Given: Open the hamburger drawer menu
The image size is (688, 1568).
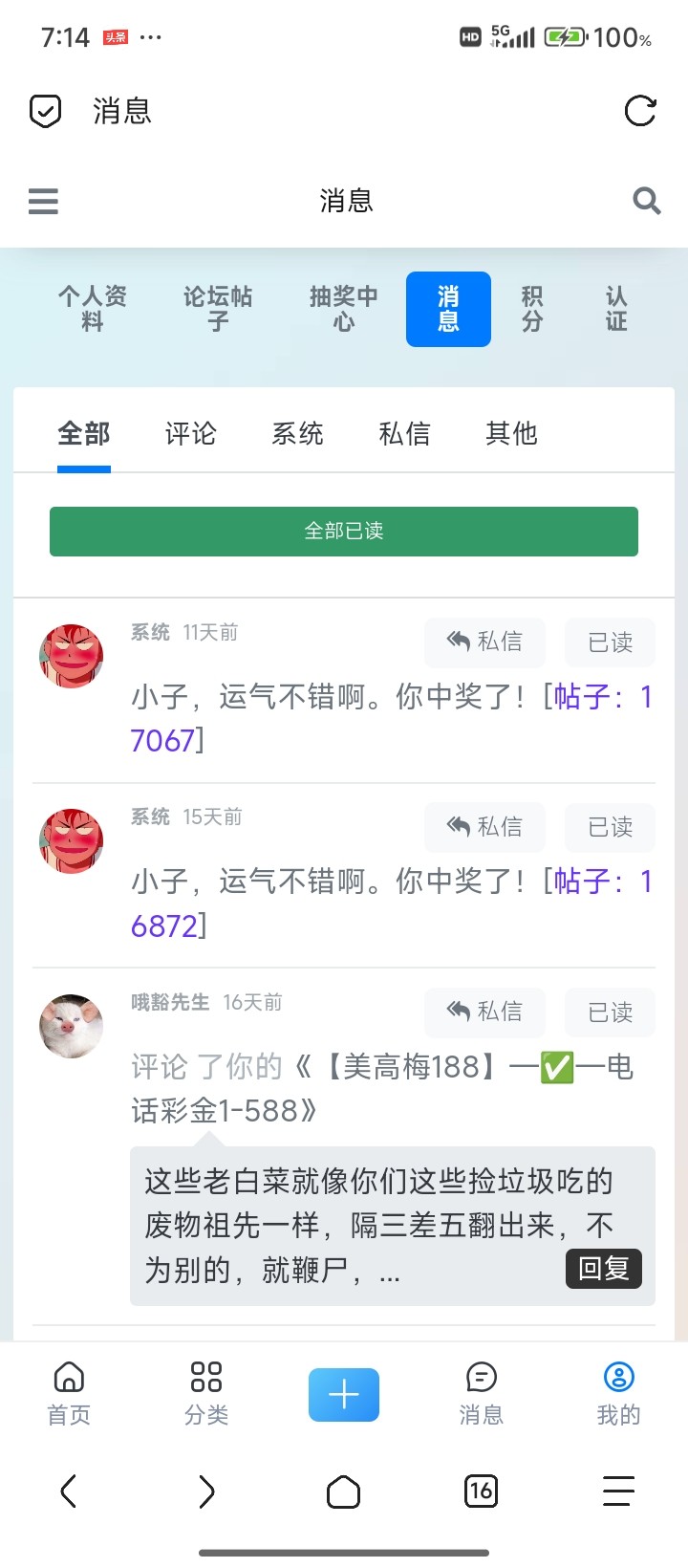Looking at the screenshot, I should [43, 201].
